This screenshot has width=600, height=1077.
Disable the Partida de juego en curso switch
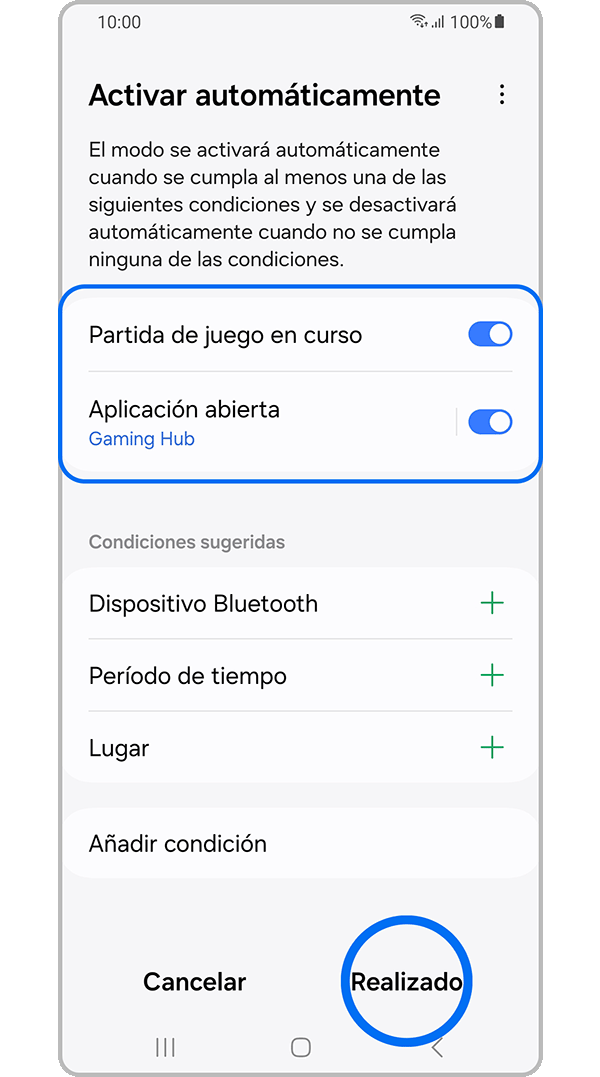(490, 335)
